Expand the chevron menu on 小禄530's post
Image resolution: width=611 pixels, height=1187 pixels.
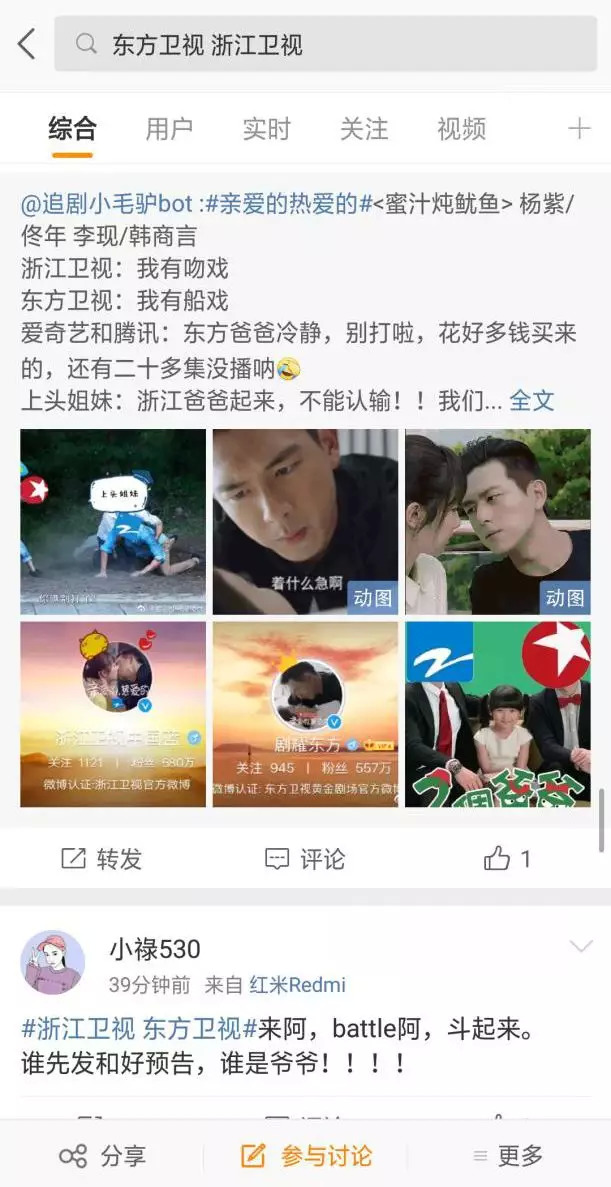(580, 946)
